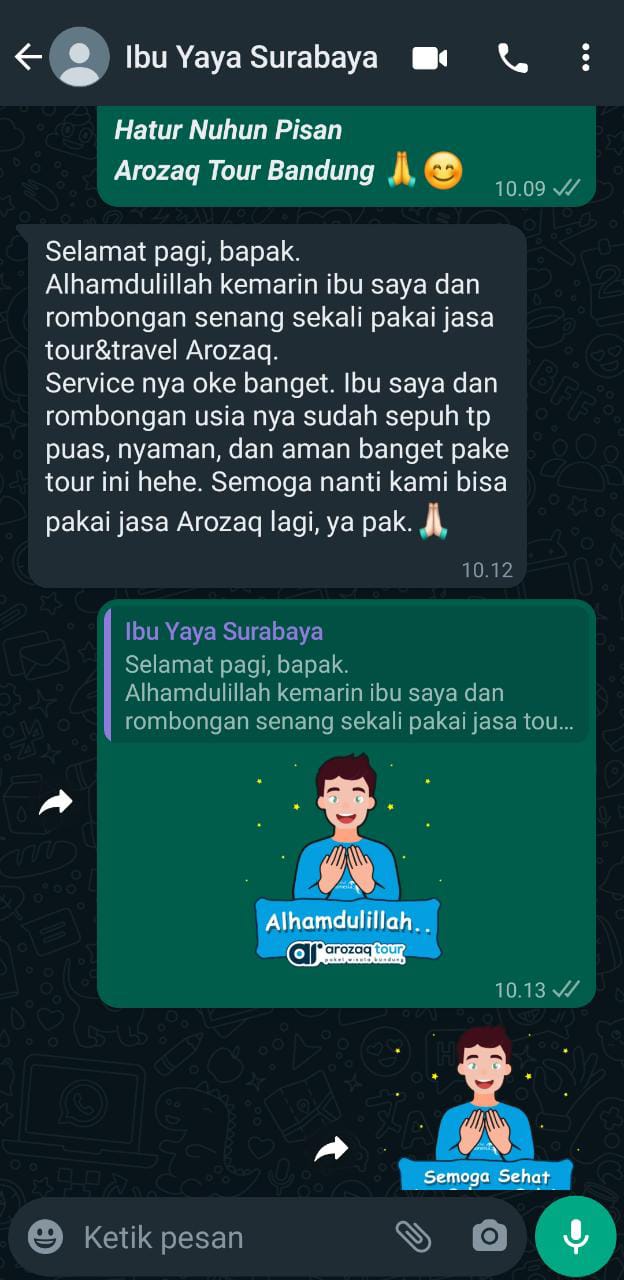This screenshot has height=1280, width=624.
Task: Forward the Semoga Sehat sticker
Action: [331, 1149]
